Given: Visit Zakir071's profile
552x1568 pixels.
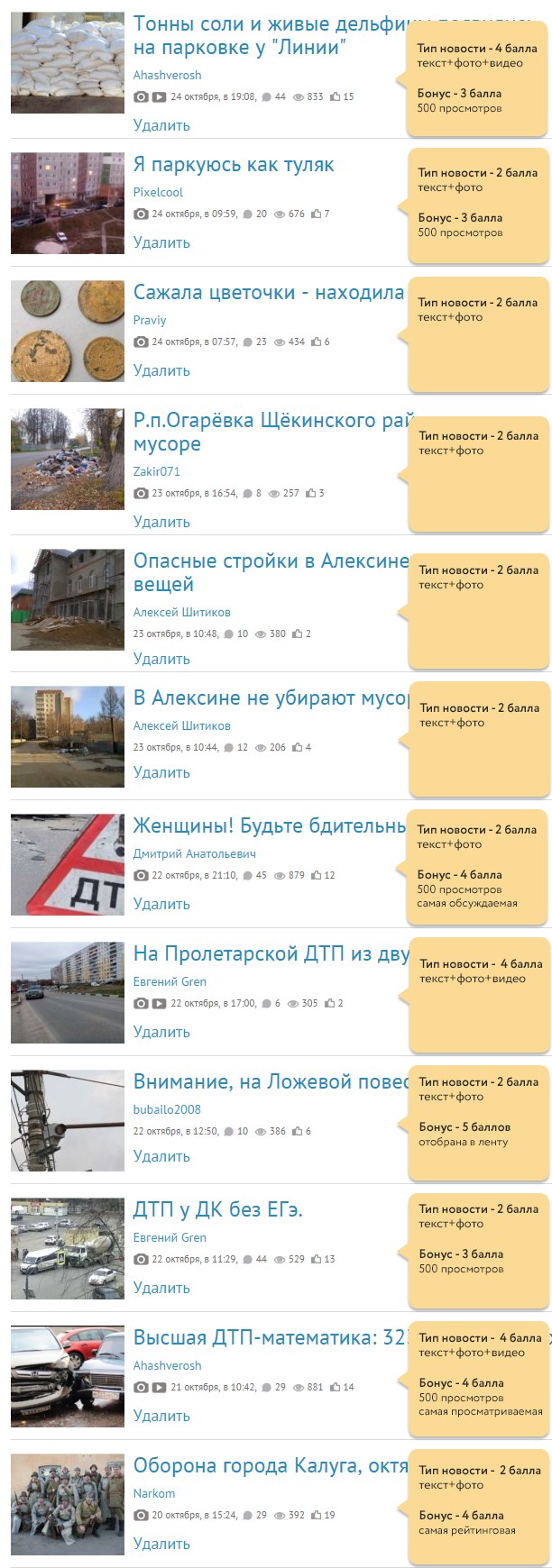Looking at the screenshot, I should pos(156,471).
